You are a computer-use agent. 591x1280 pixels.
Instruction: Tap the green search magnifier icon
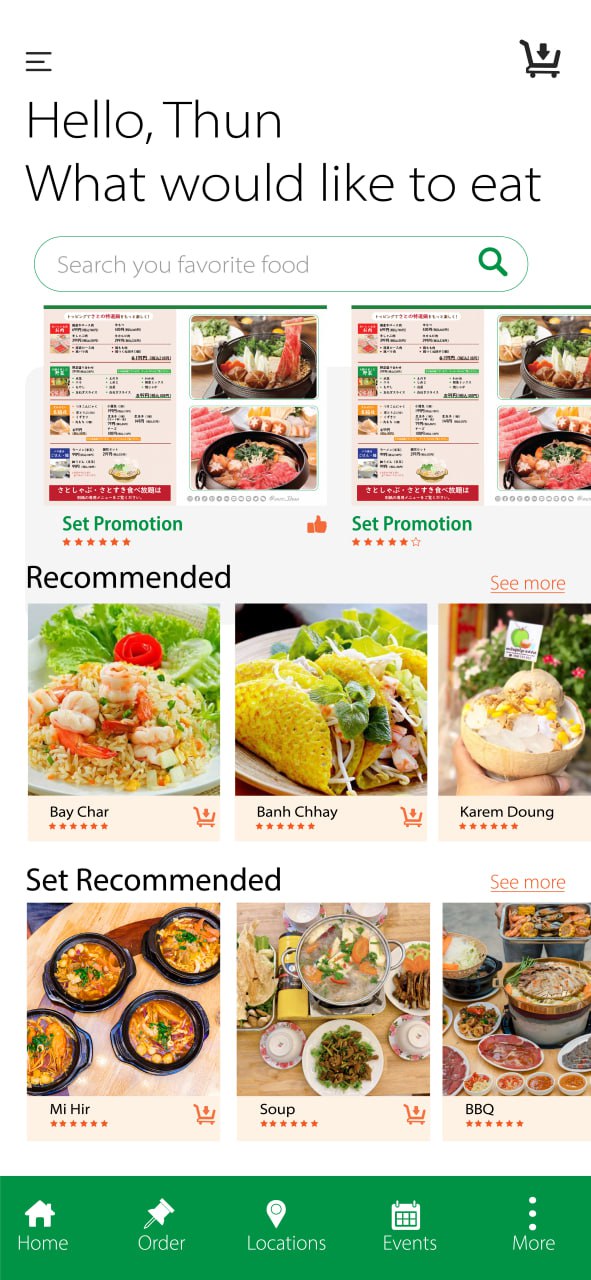pyautogui.click(x=493, y=262)
